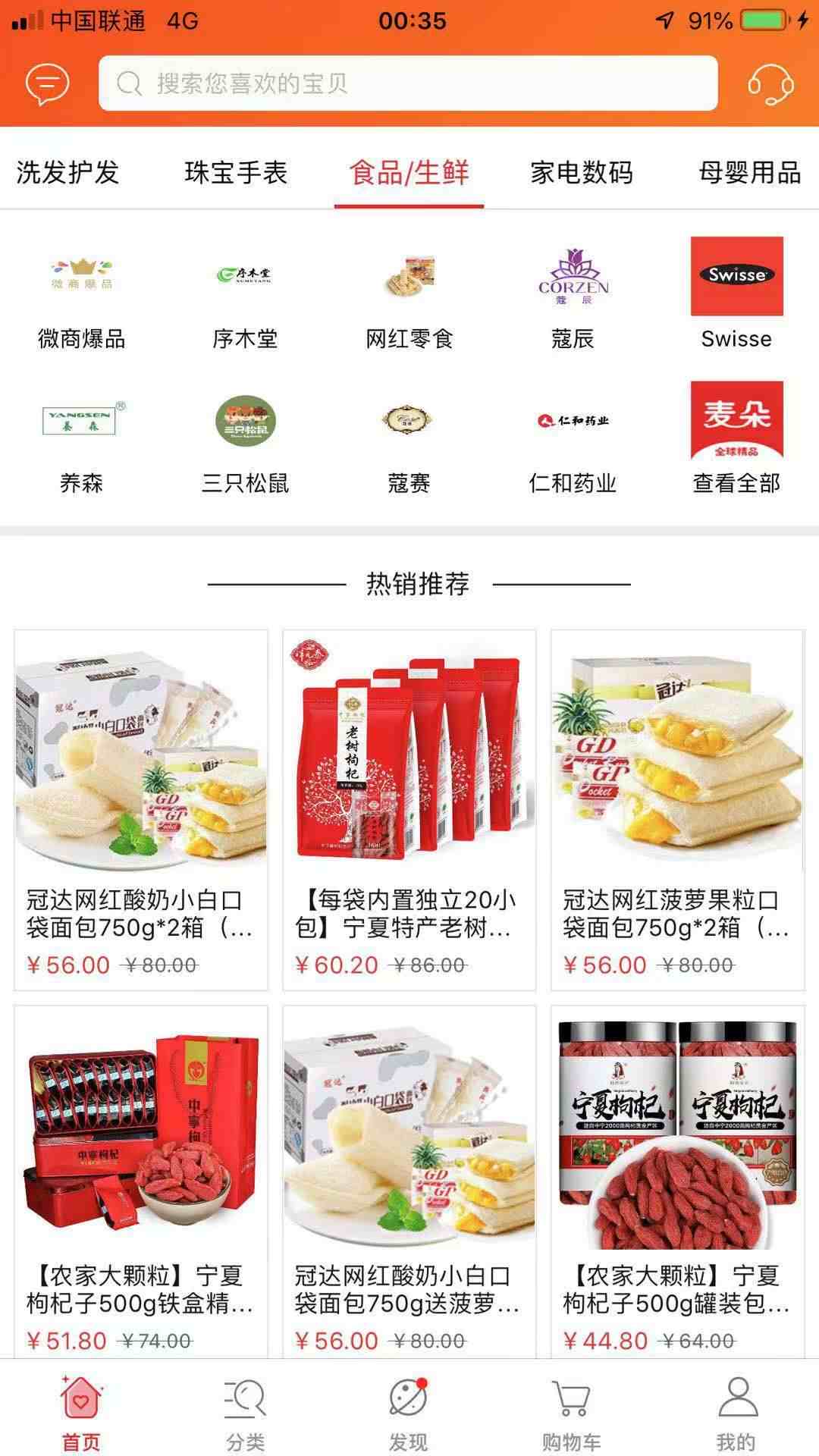The height and width of the screenshot is (1456, 819).
Task: Open the 宁夏特产老树枸杞 product card priced ¥60.20
Action: pos(409,810)
